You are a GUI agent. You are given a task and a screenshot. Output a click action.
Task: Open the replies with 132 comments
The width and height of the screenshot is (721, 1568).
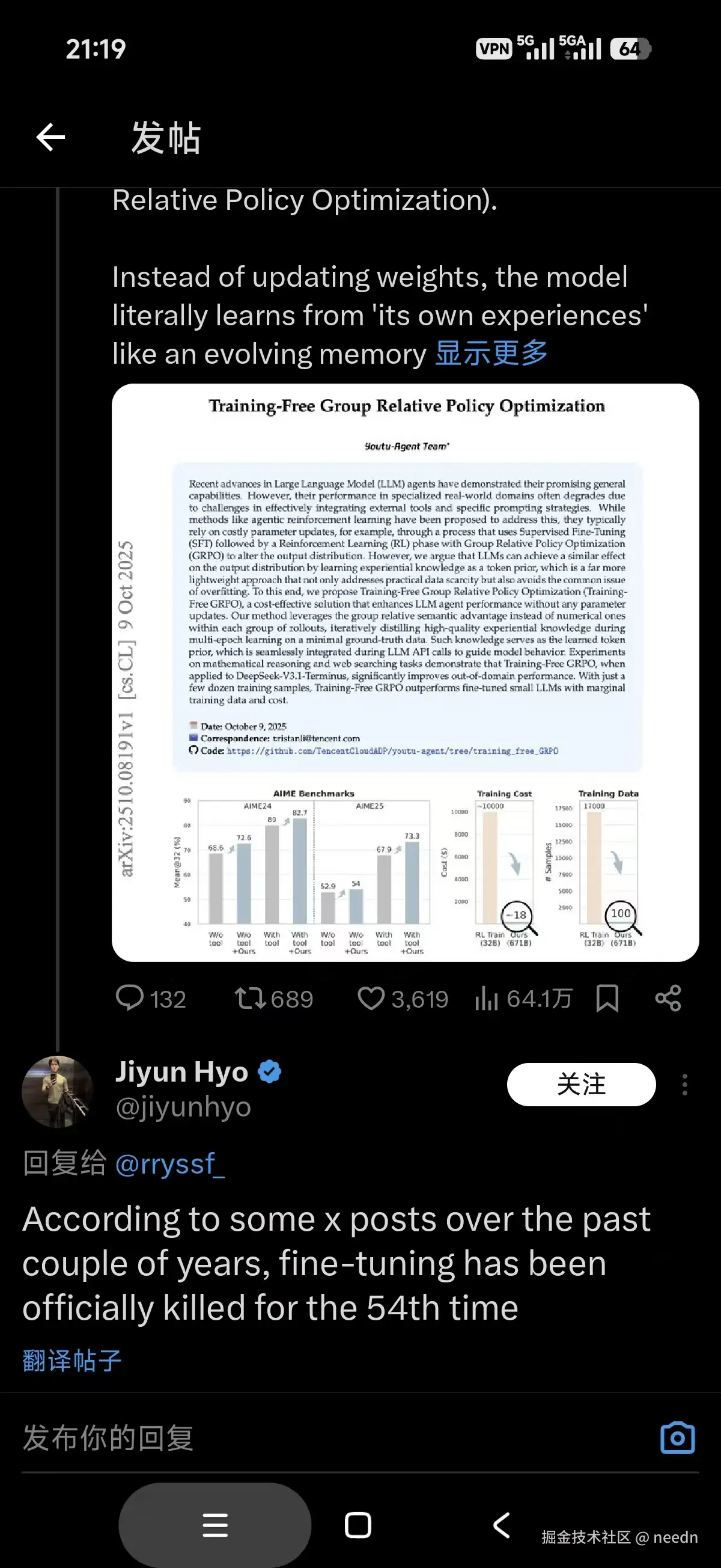click(150, 999)
